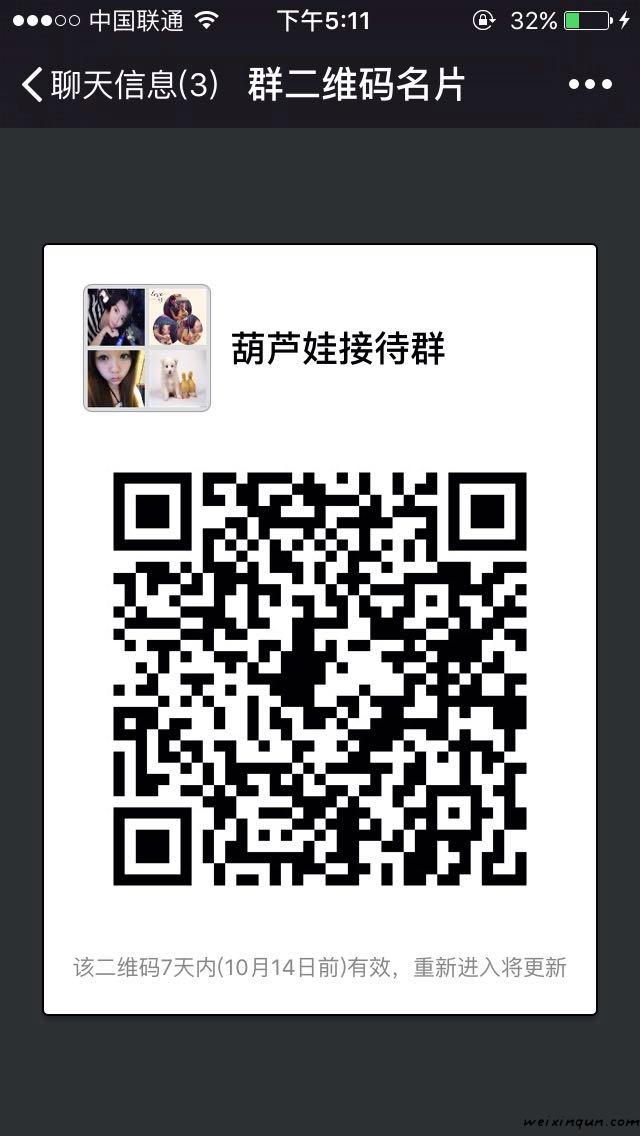
Task: Open the three-dot more options menu
Action: [x=589, y=85]
